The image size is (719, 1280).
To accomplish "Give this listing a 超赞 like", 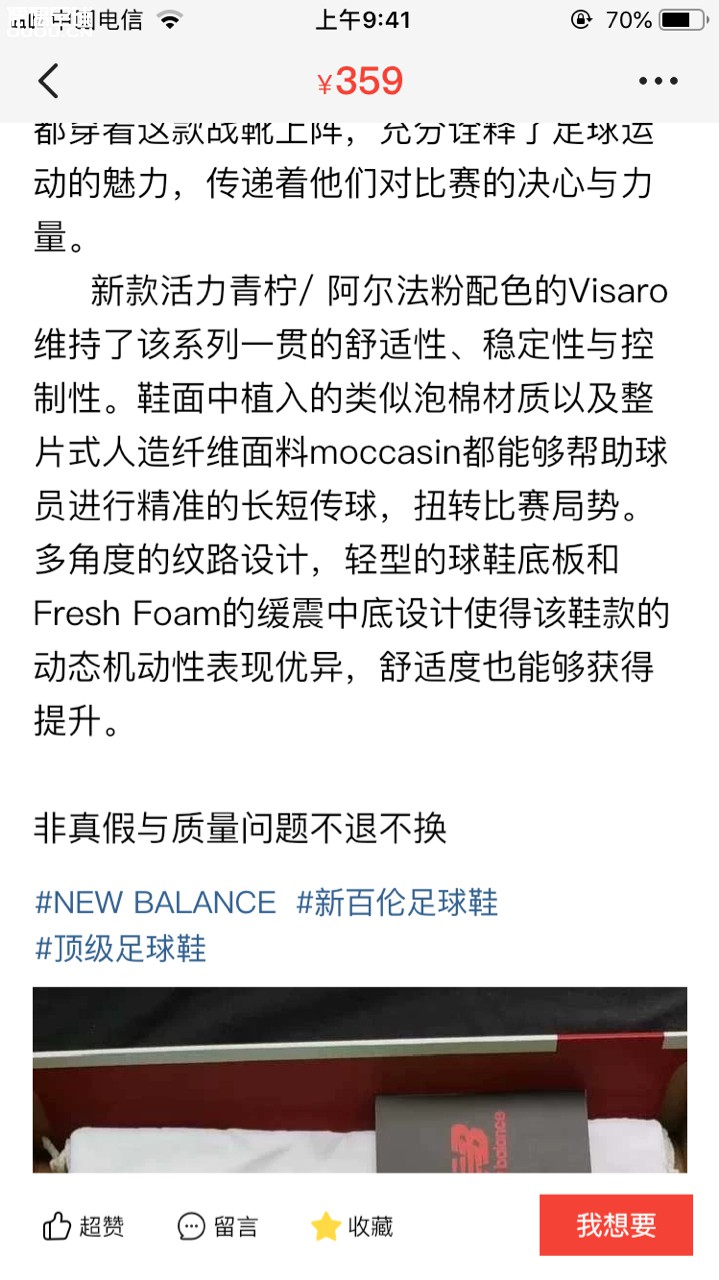I will coord(84,1226).
